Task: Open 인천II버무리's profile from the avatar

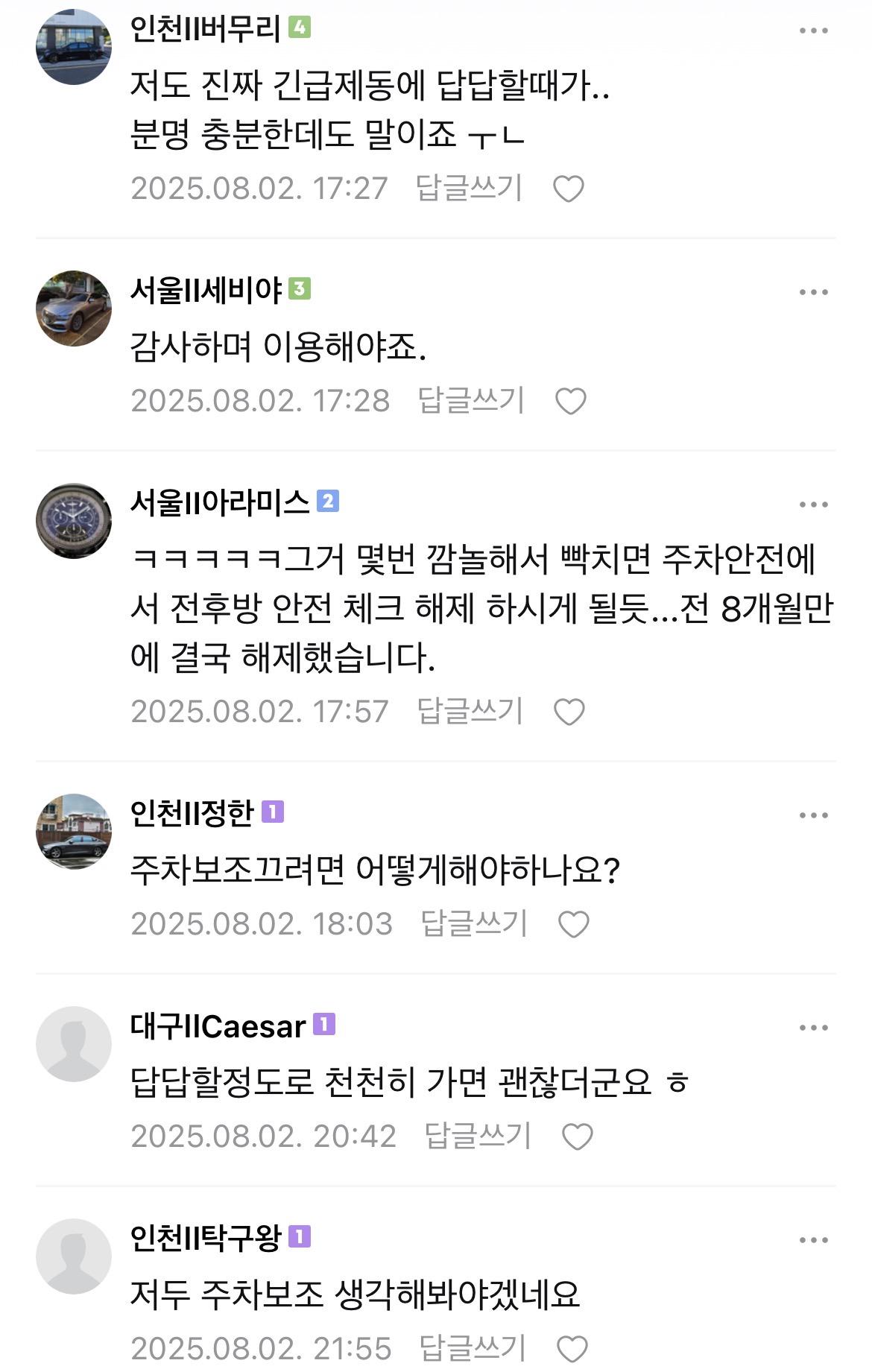Action: point(73,47)
